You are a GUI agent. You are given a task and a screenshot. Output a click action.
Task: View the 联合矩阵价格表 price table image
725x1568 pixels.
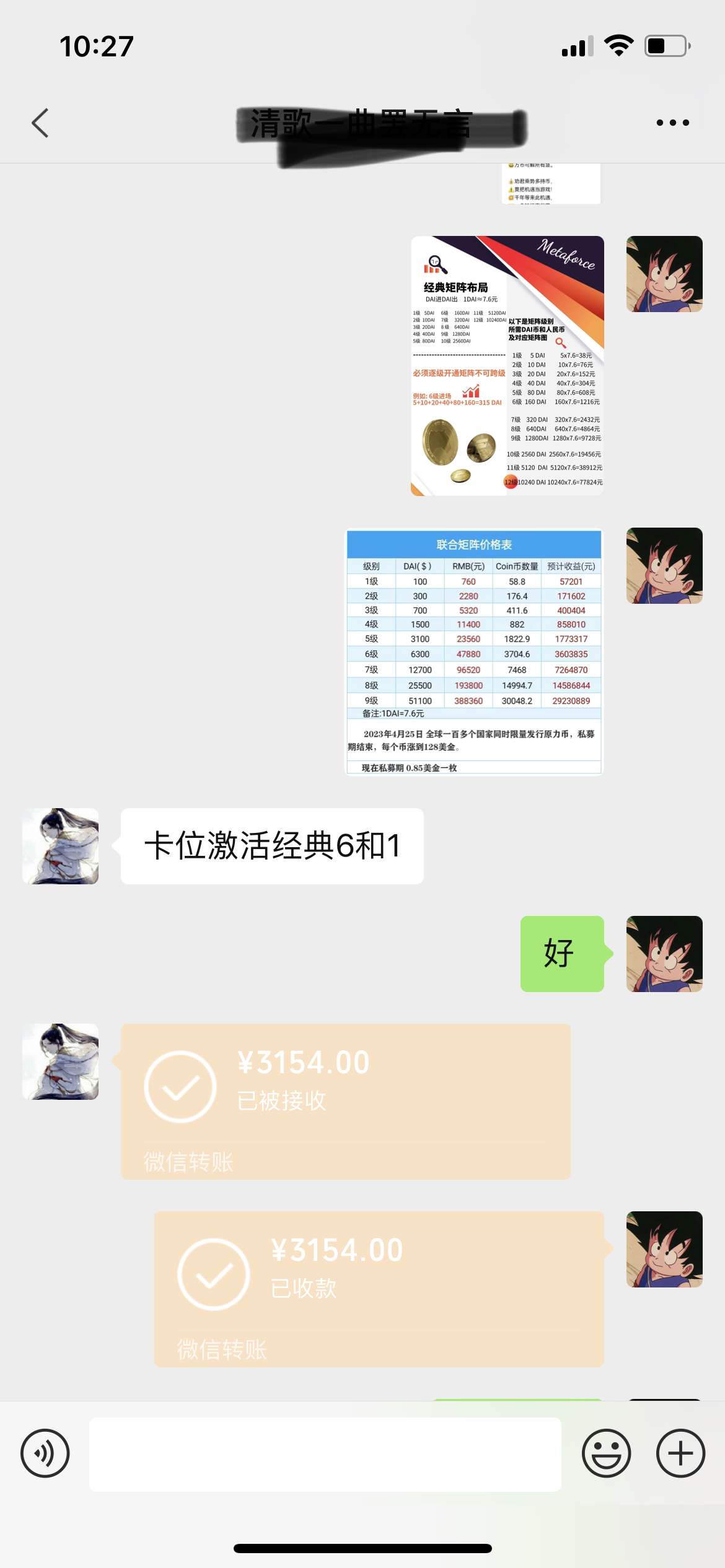click(x=474, y=651)
